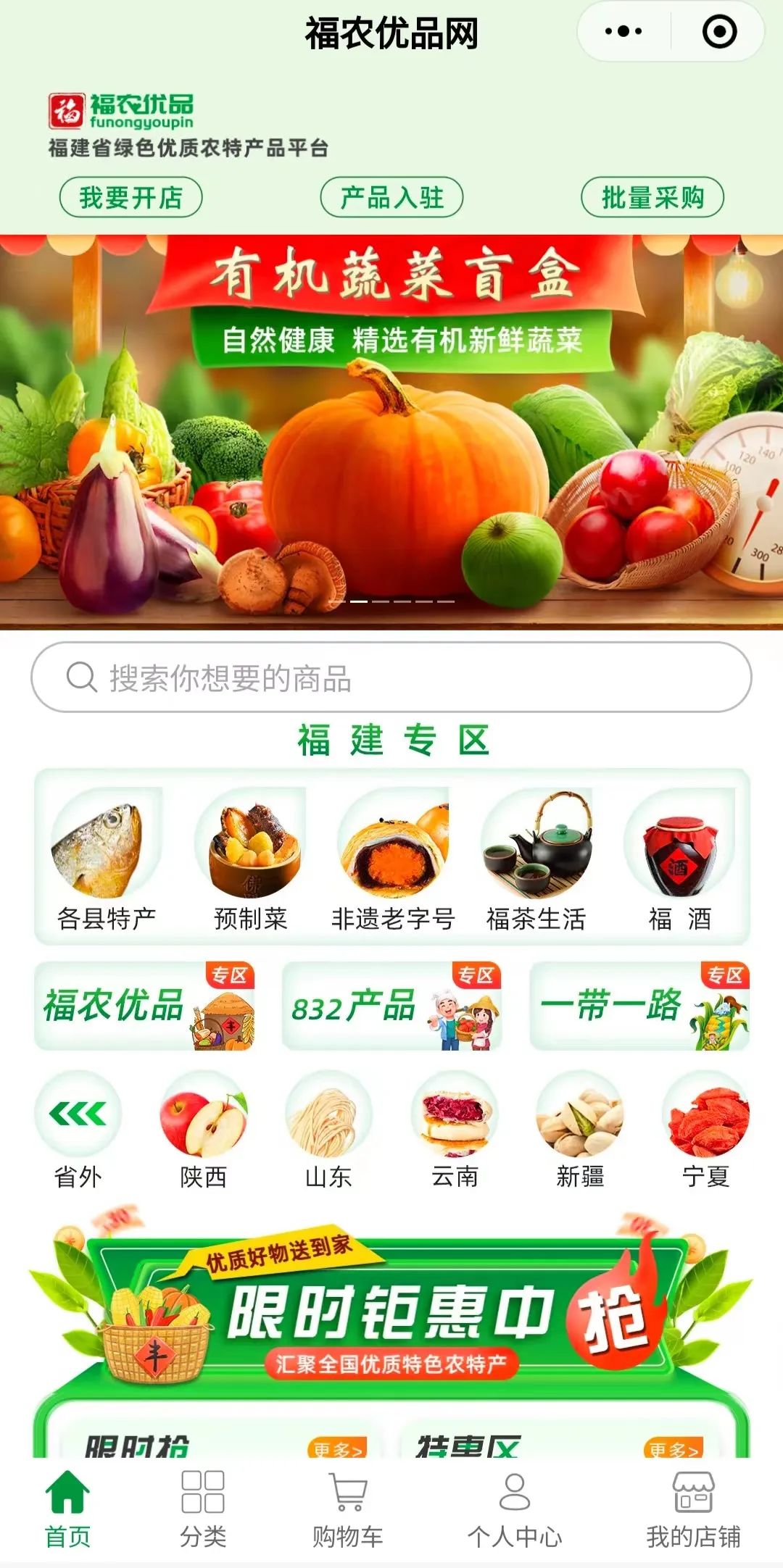Viewport: 783px width, 1568px height.
Task: Open the mini program three-dot menu
Action: tap(623, 32)
